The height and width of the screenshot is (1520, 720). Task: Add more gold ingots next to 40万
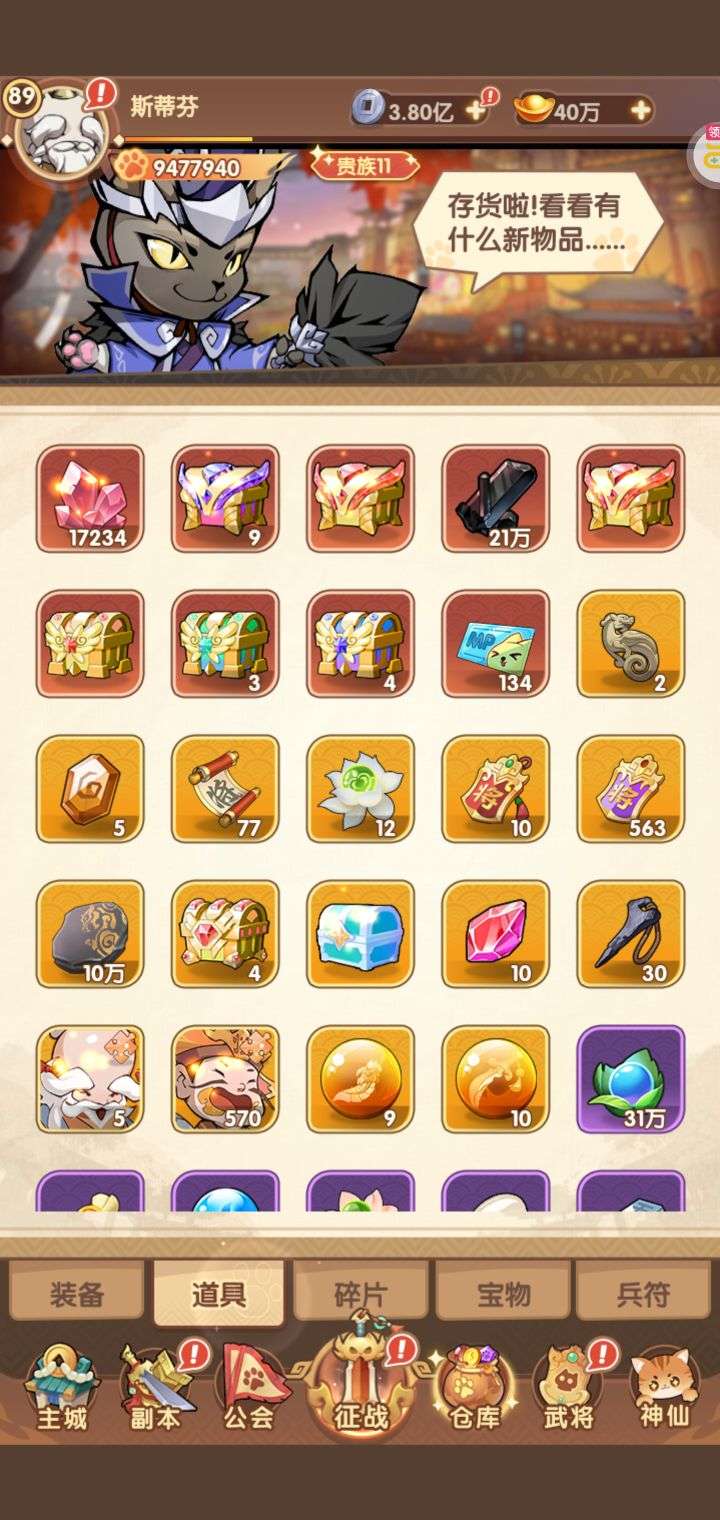pos(640,110)
